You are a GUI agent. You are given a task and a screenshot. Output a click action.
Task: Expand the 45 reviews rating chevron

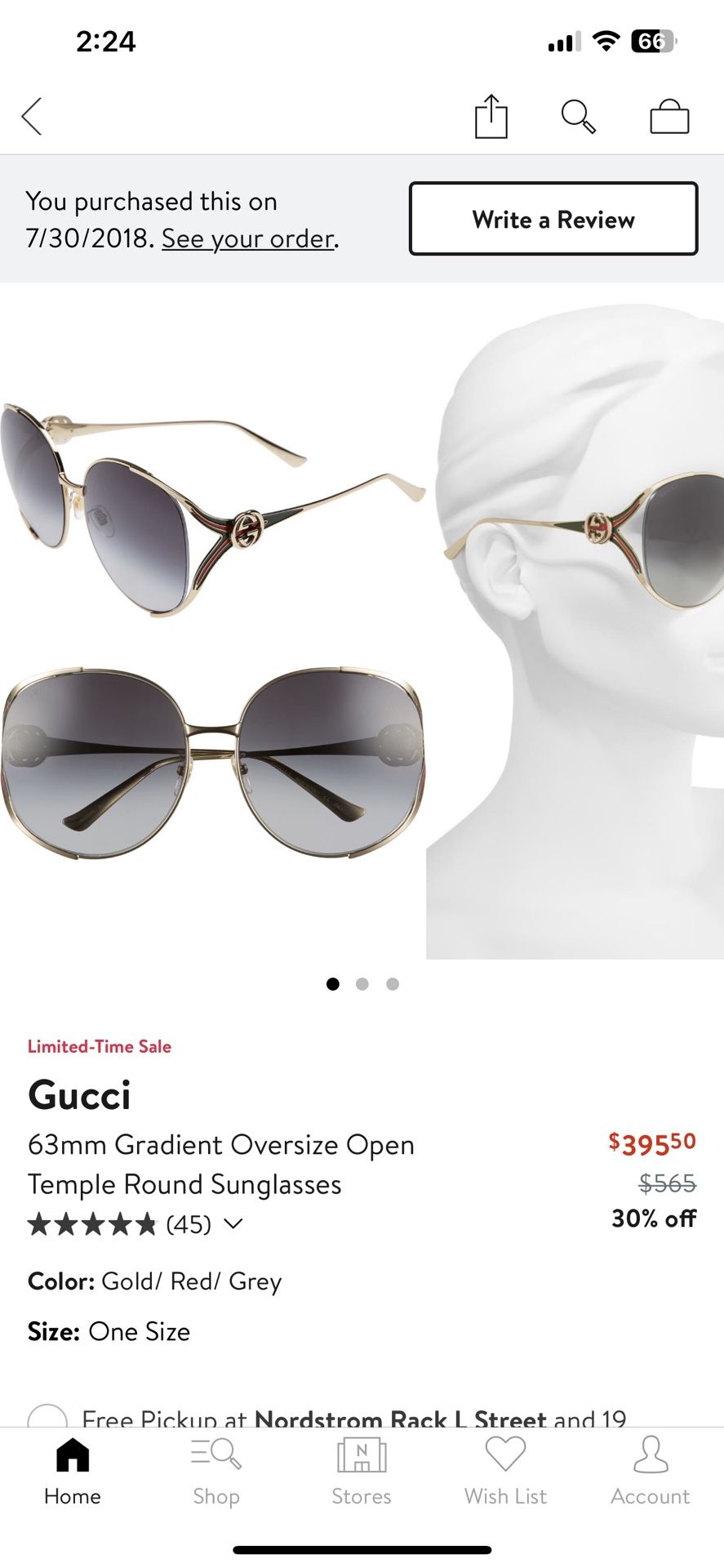(233, 1223)
